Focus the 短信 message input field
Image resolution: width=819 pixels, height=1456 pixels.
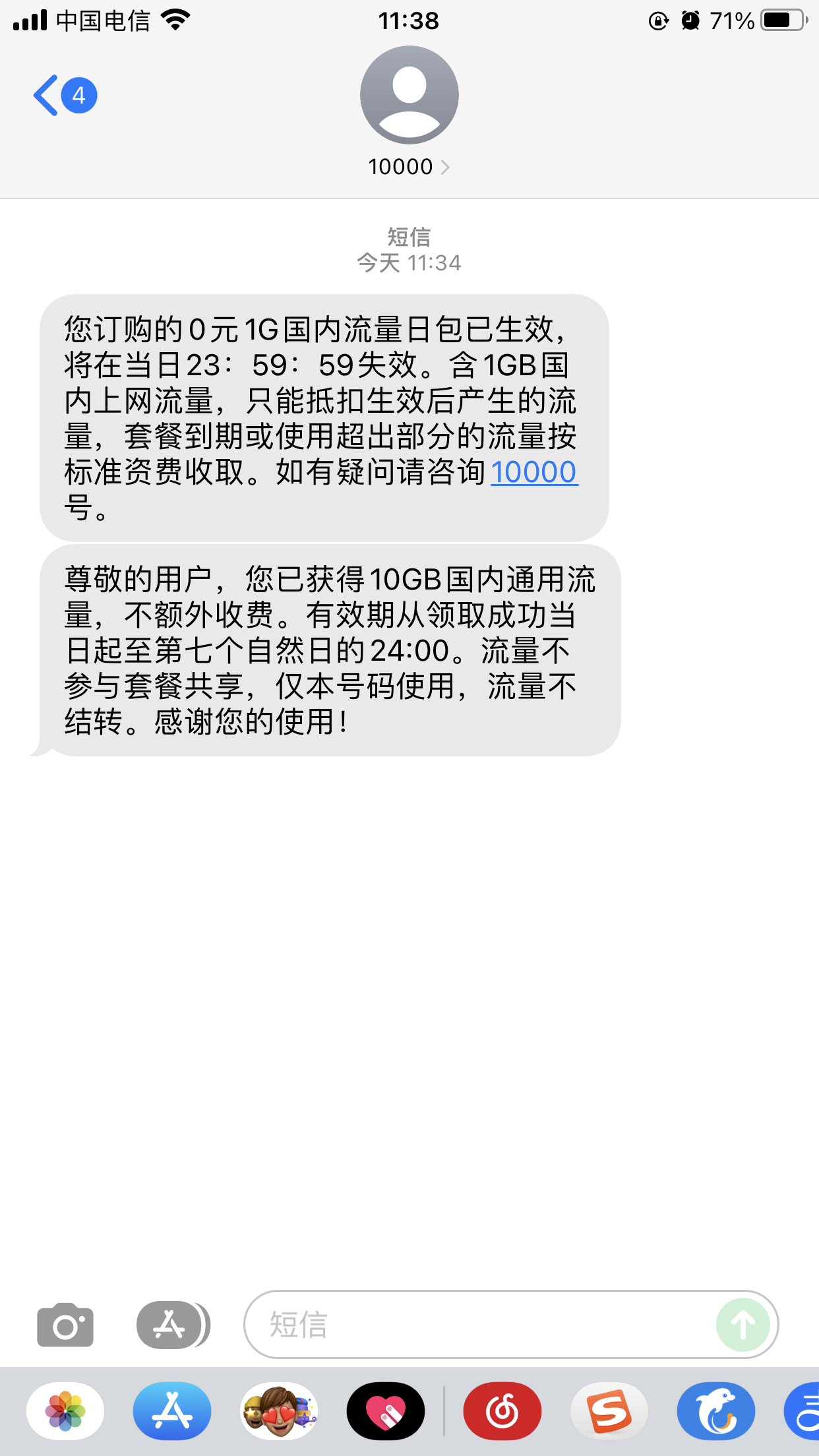[475, 1324]
